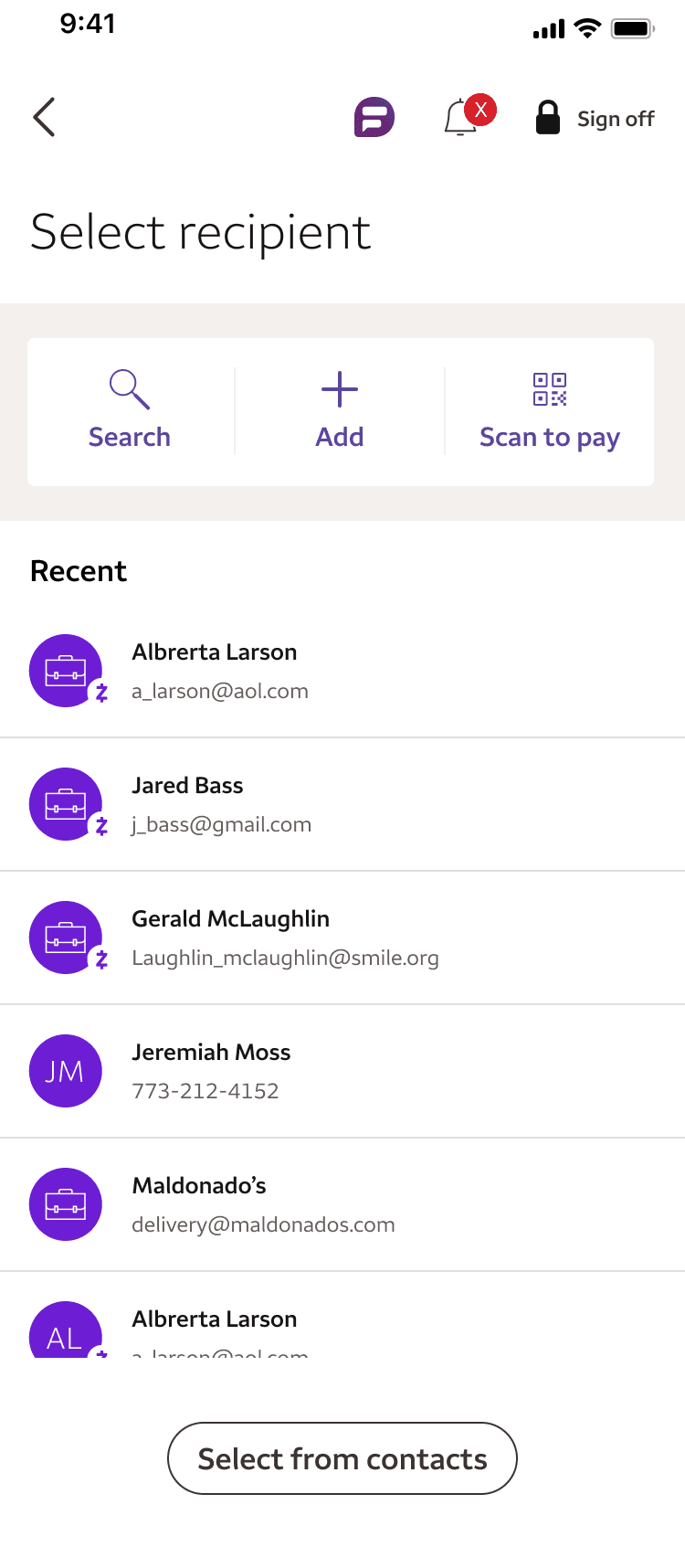
Task: Open the Search recipient tool
Action: click(129, 409)
